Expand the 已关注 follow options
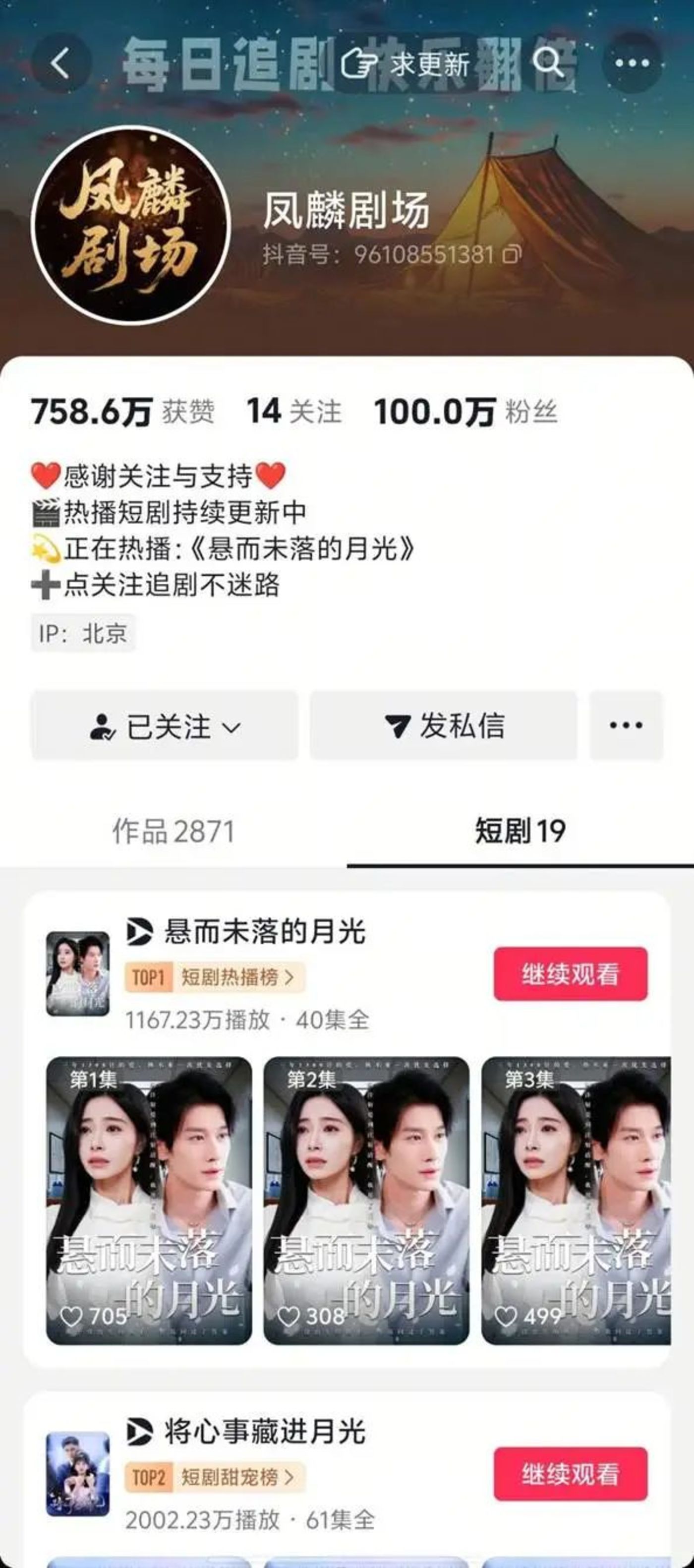694x1568 pixels. (165, 725)
